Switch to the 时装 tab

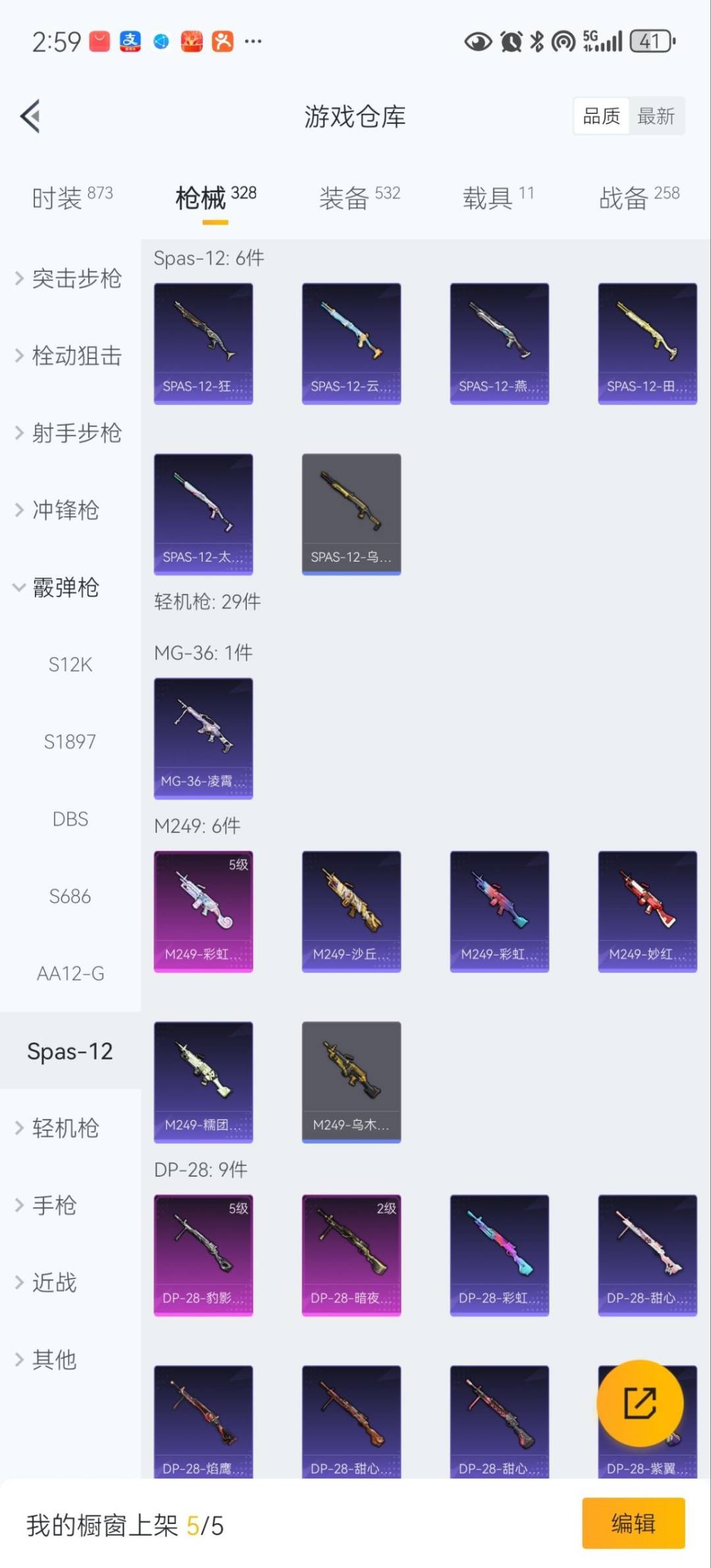(72, 198)
